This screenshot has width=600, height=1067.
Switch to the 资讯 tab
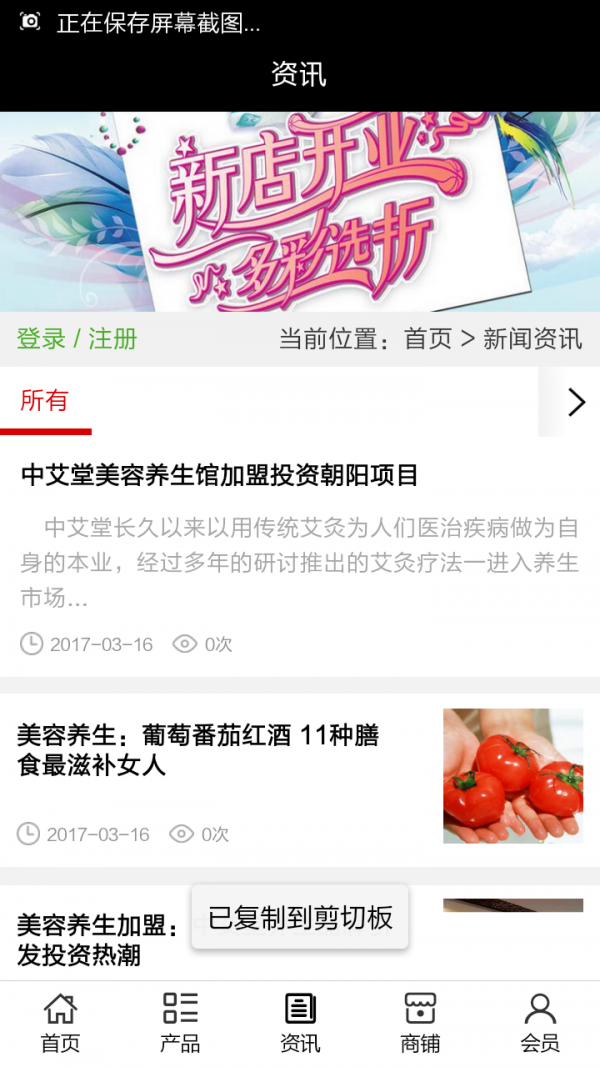[300, 1023]
